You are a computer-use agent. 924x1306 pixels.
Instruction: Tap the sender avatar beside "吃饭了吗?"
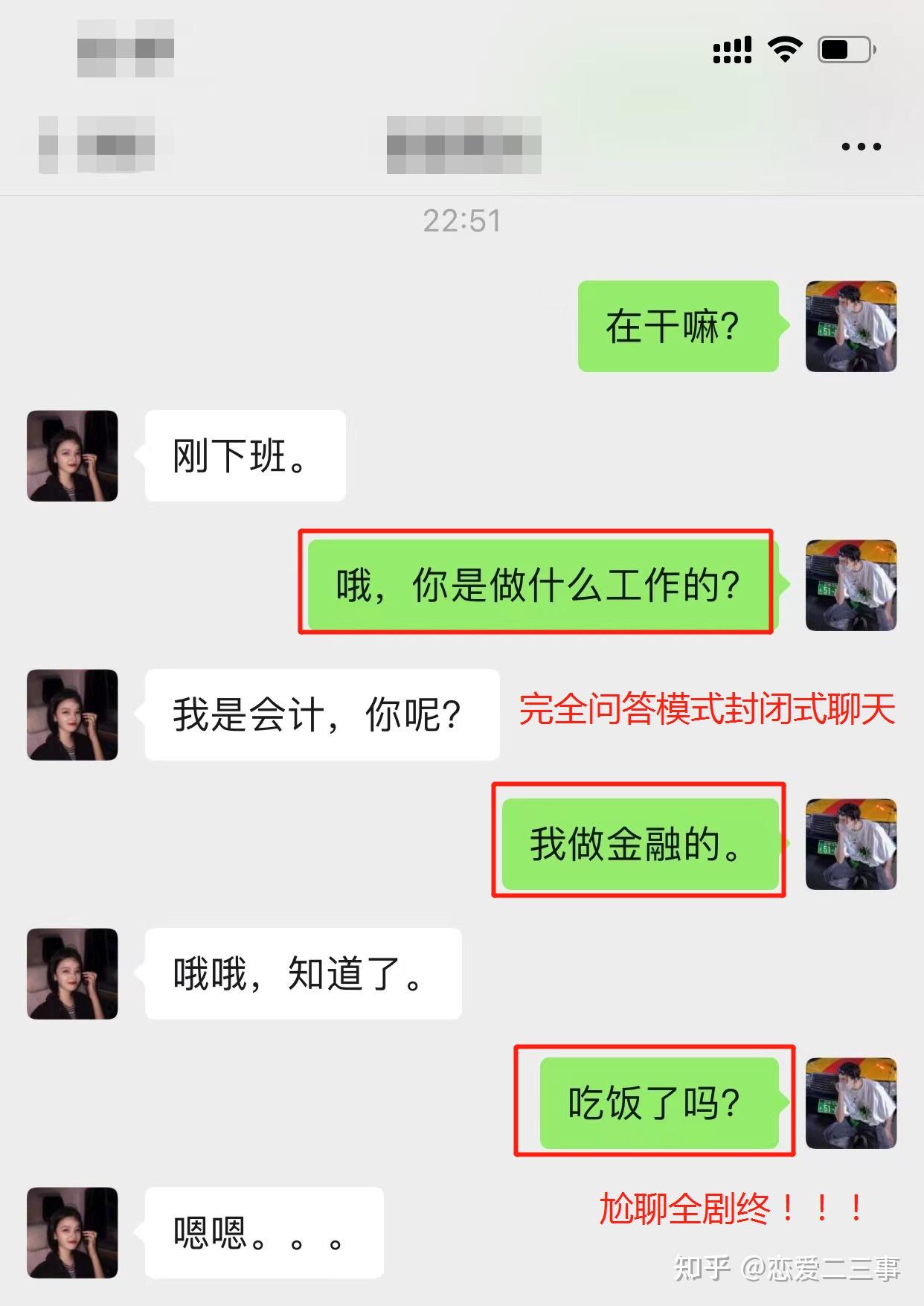(x=851, y=1103)
